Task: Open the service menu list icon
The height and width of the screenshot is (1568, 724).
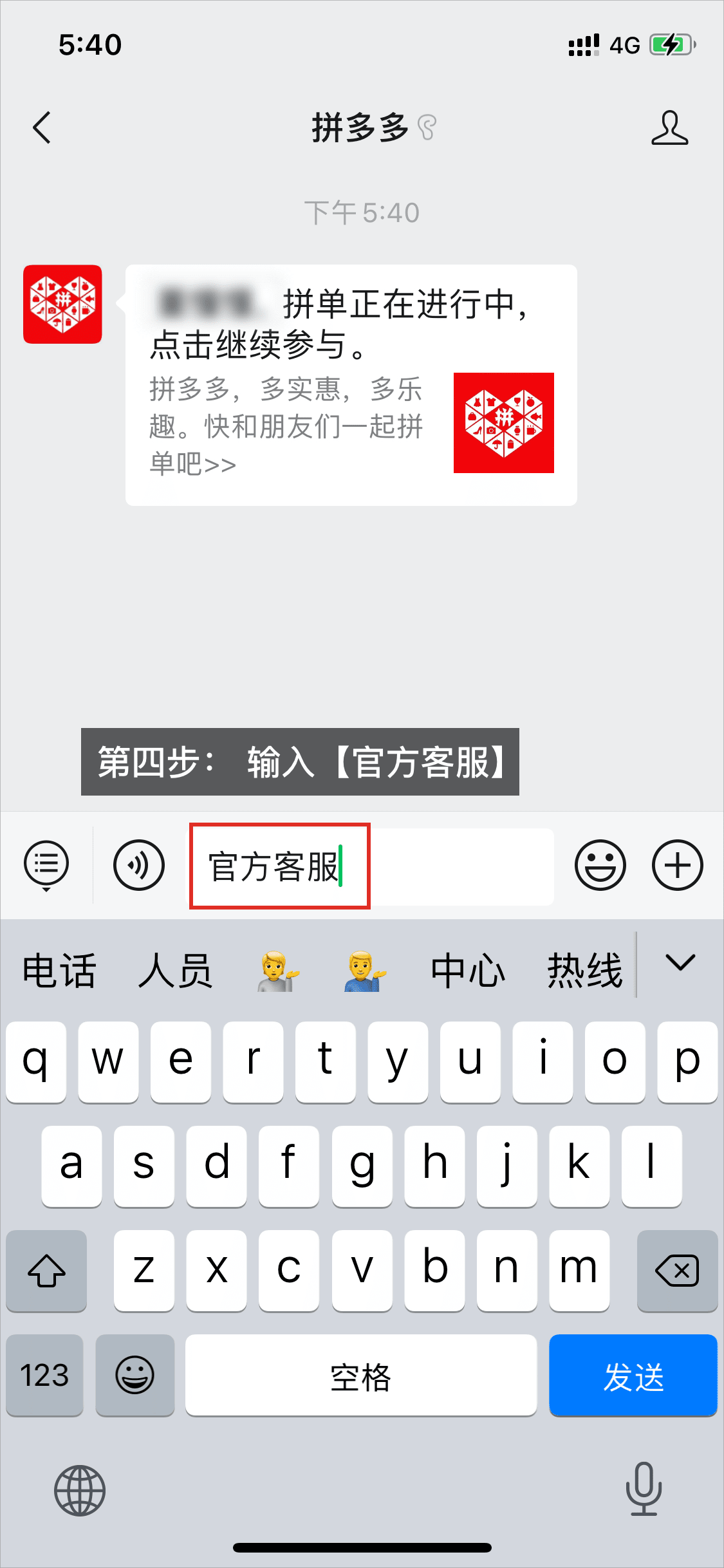Action: click(46, 864)
